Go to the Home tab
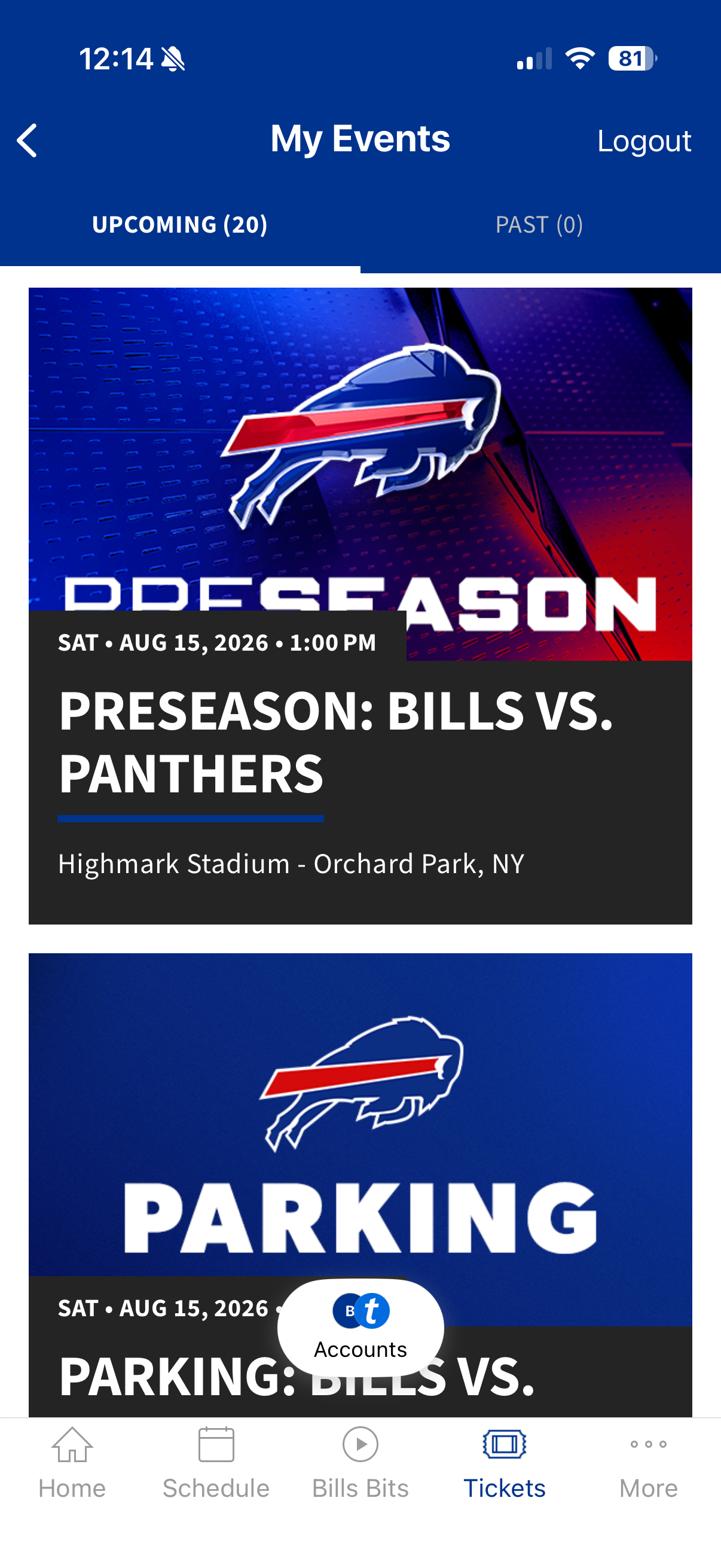Viewport: 721px width, 1568px height. tap(72, 1464)
